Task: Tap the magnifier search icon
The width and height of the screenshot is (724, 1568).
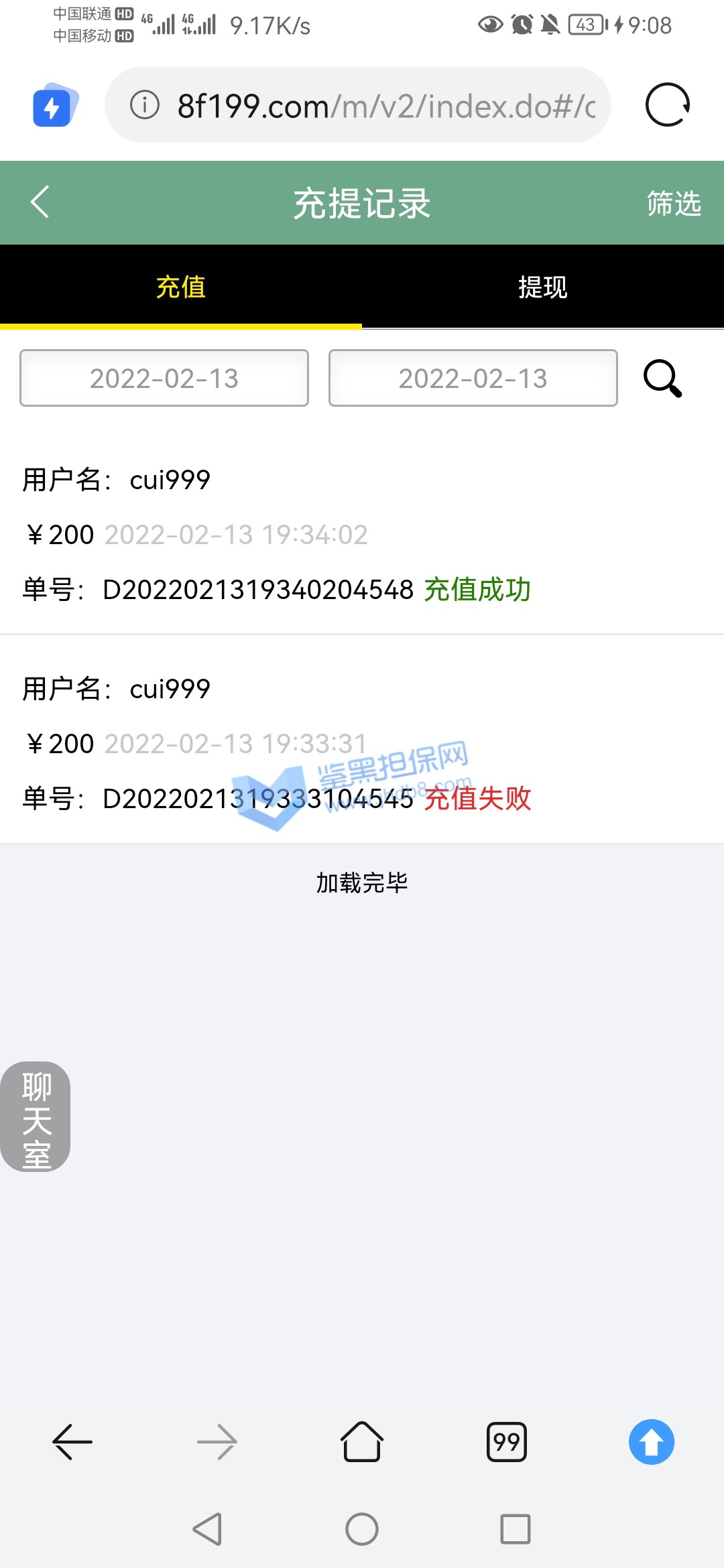Action: pyautogui.click(x=662, y=379)
